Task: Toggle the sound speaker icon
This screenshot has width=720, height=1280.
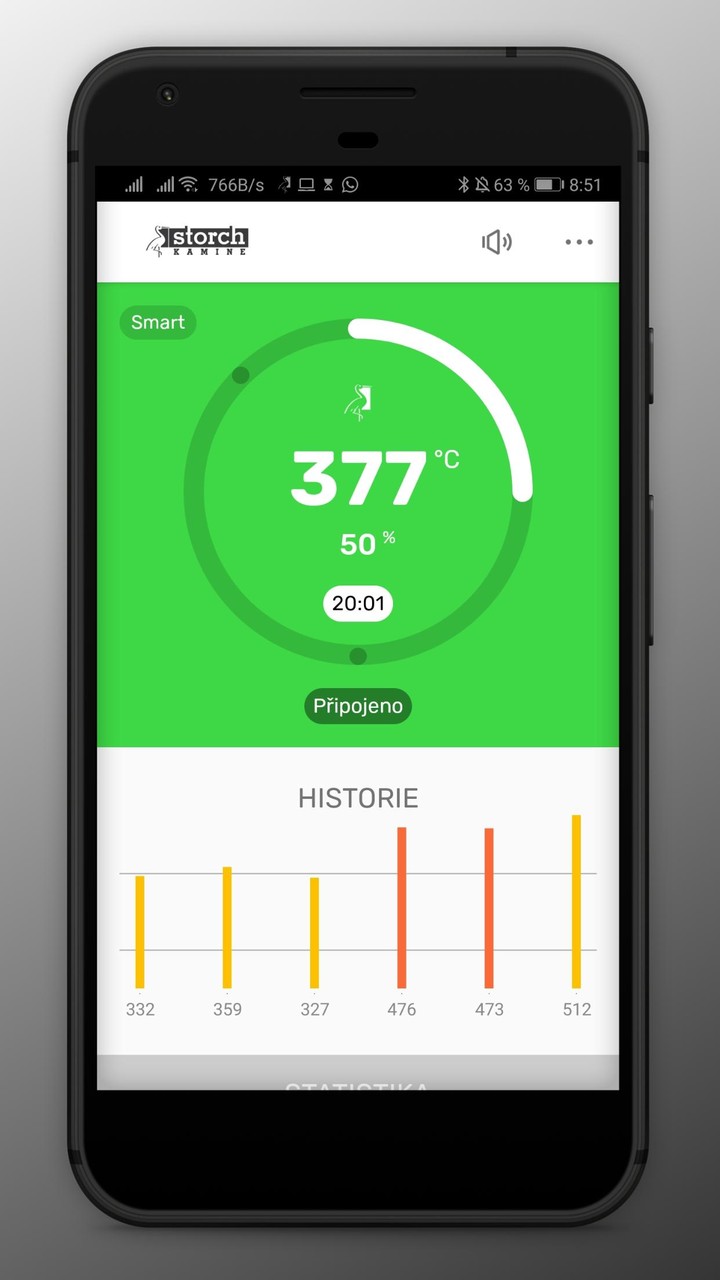Action: (x=497, y=242)
